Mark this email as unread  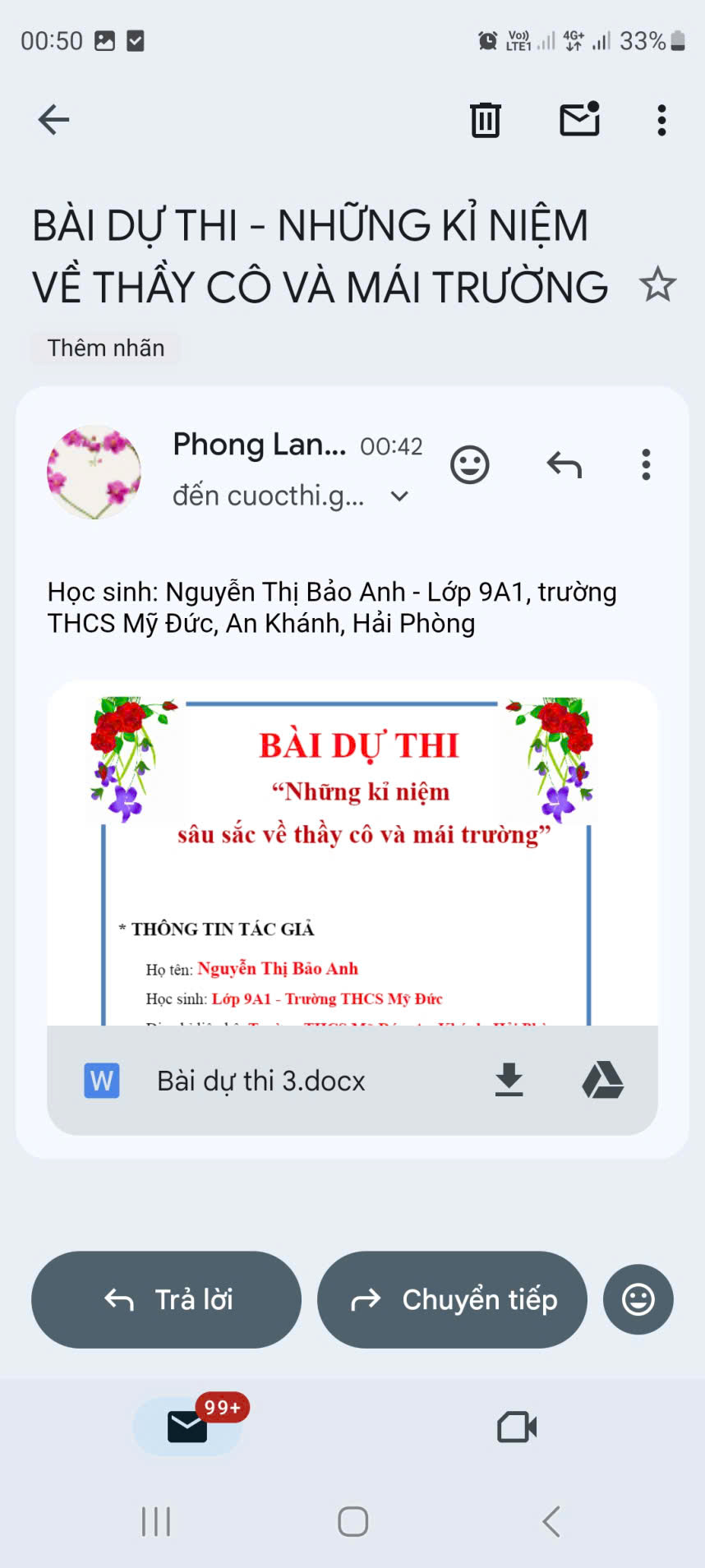579,120
